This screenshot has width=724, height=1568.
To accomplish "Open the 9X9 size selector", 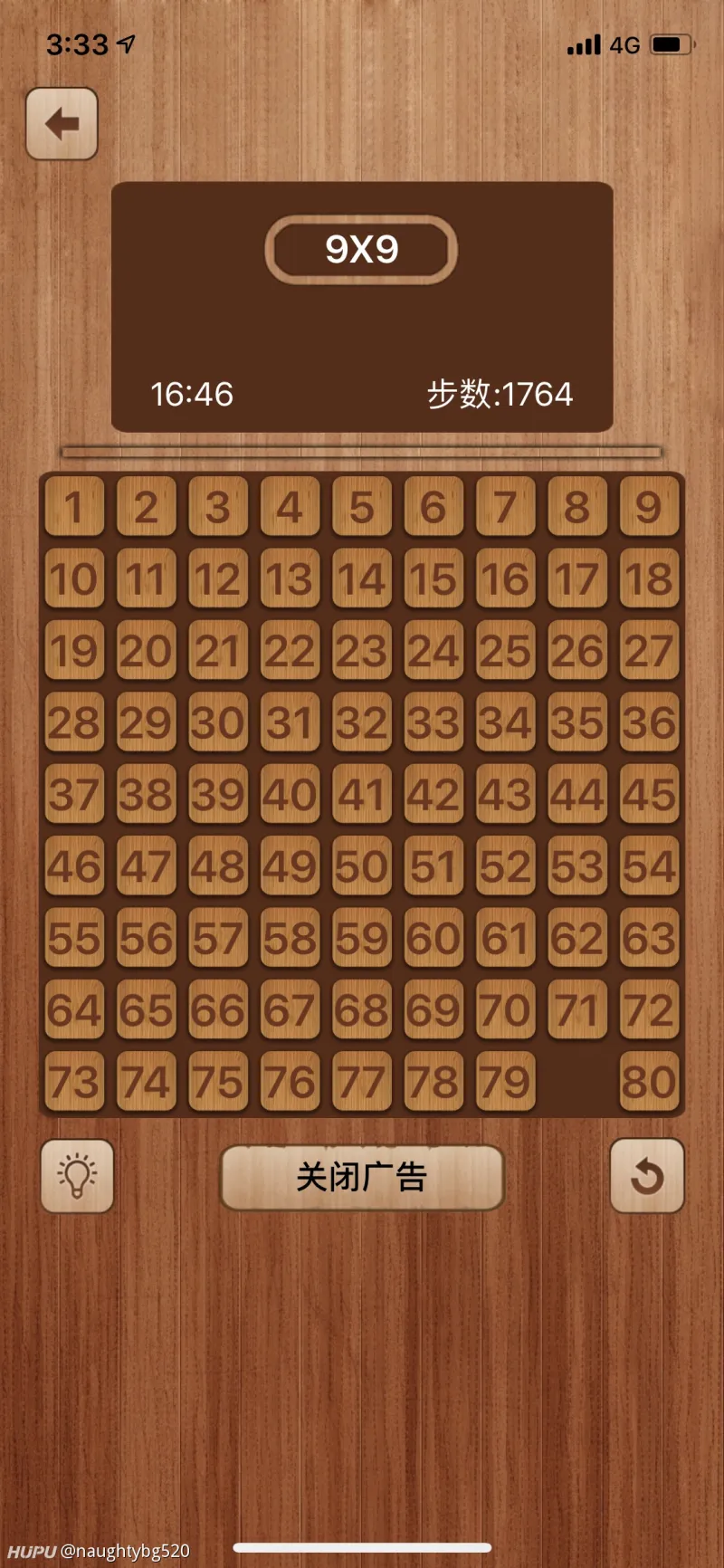I will 361,249.
